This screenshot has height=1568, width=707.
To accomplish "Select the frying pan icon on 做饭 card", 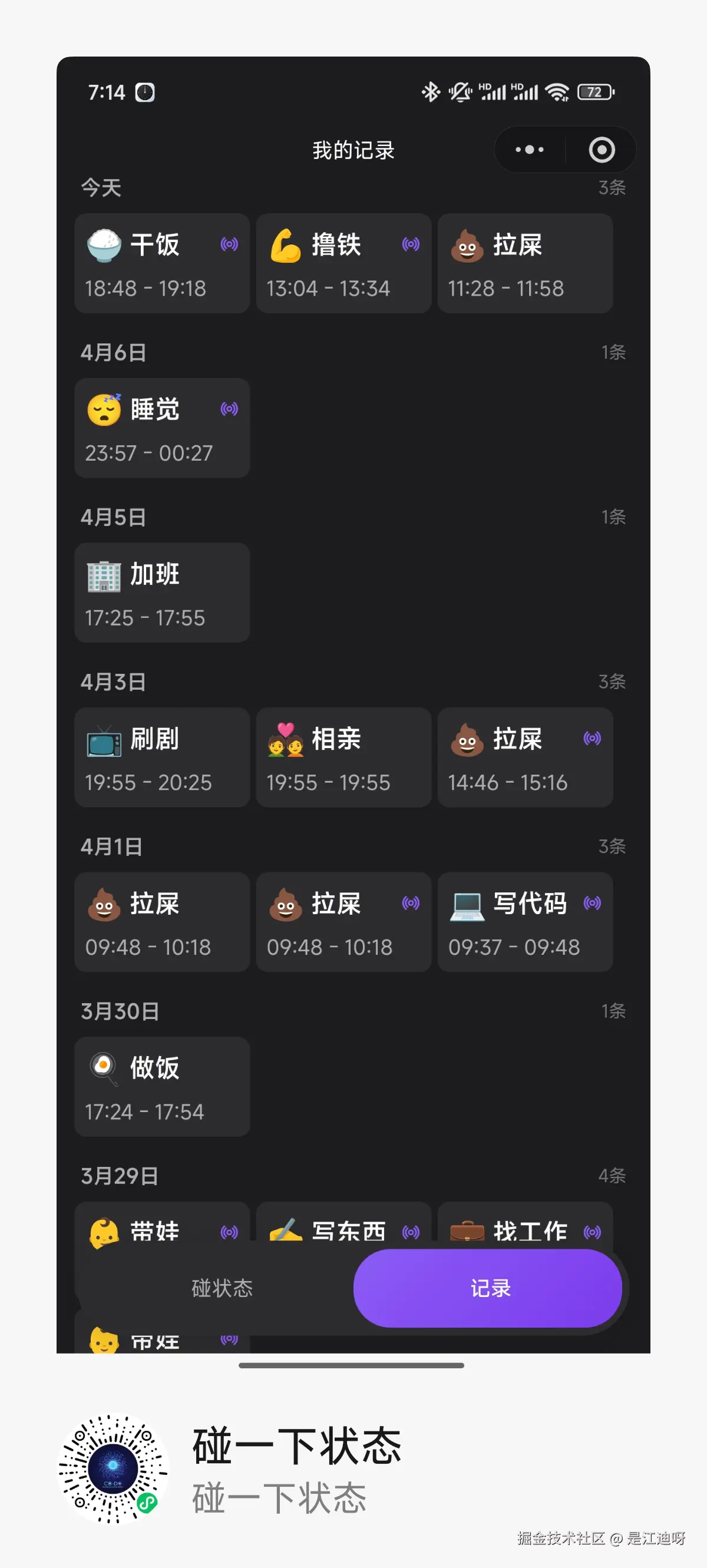I will click(x=105, y=1069).
